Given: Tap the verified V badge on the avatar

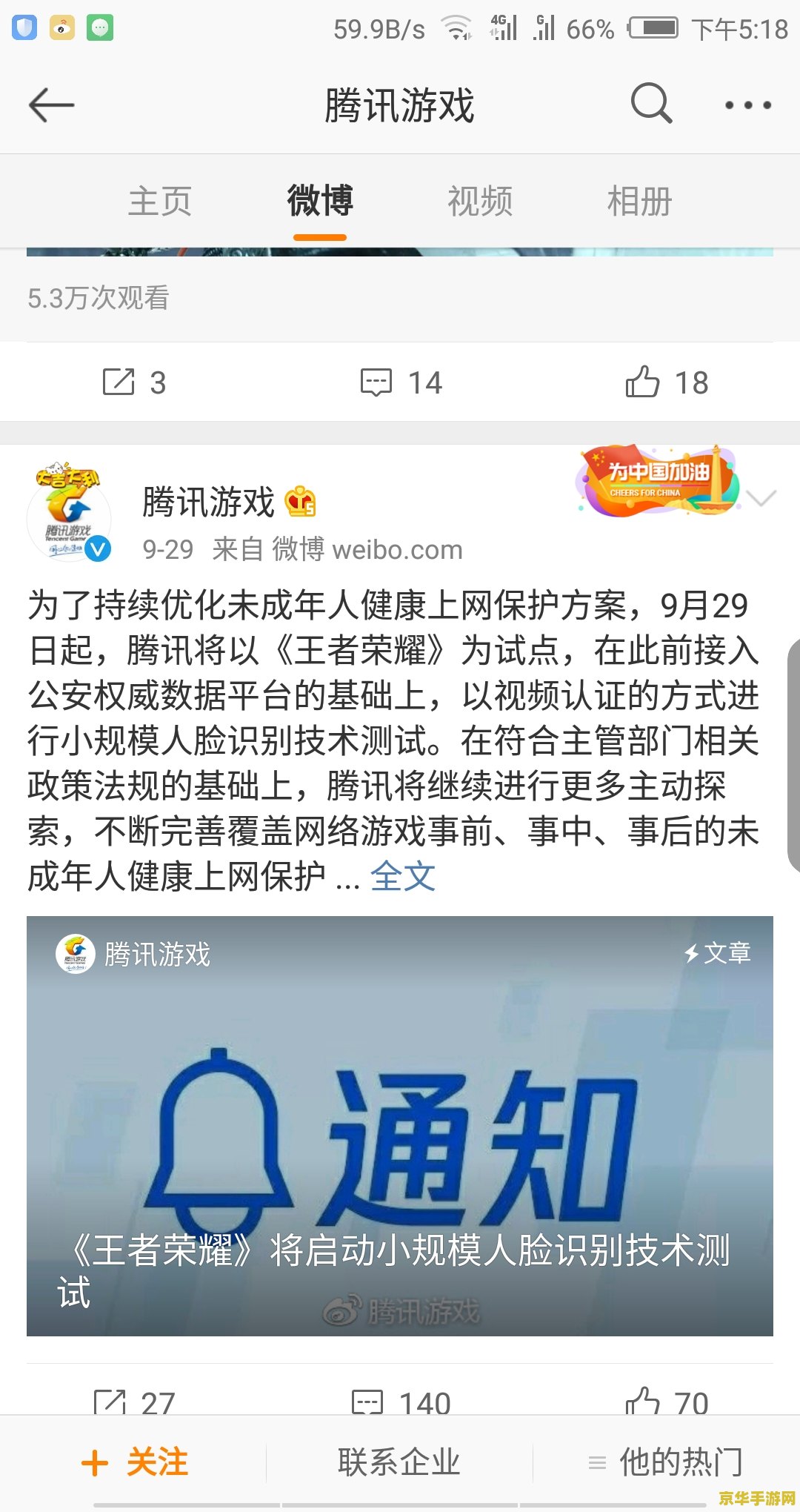Looking at the screenshot, I should coord(96,548).
